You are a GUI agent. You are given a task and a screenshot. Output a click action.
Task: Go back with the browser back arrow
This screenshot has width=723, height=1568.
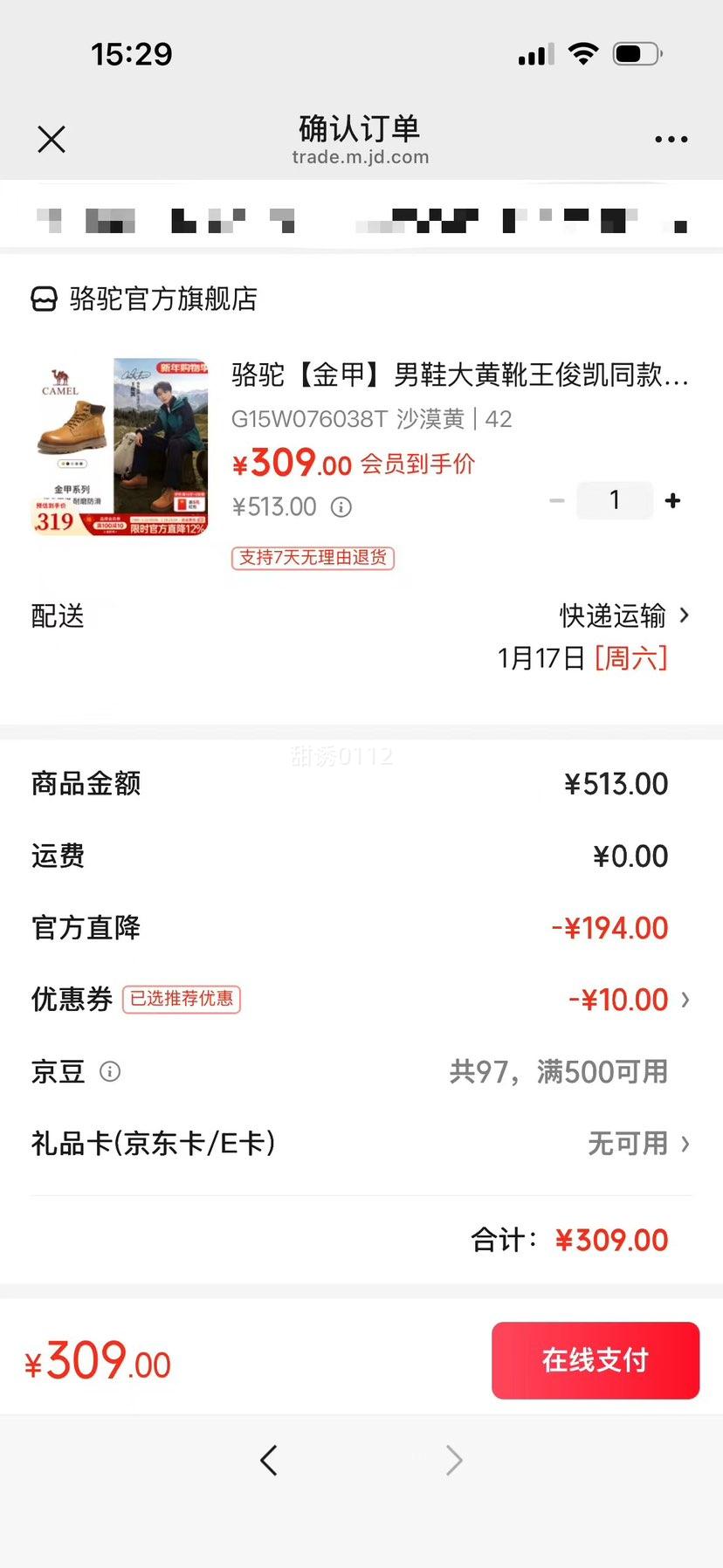269,1460
